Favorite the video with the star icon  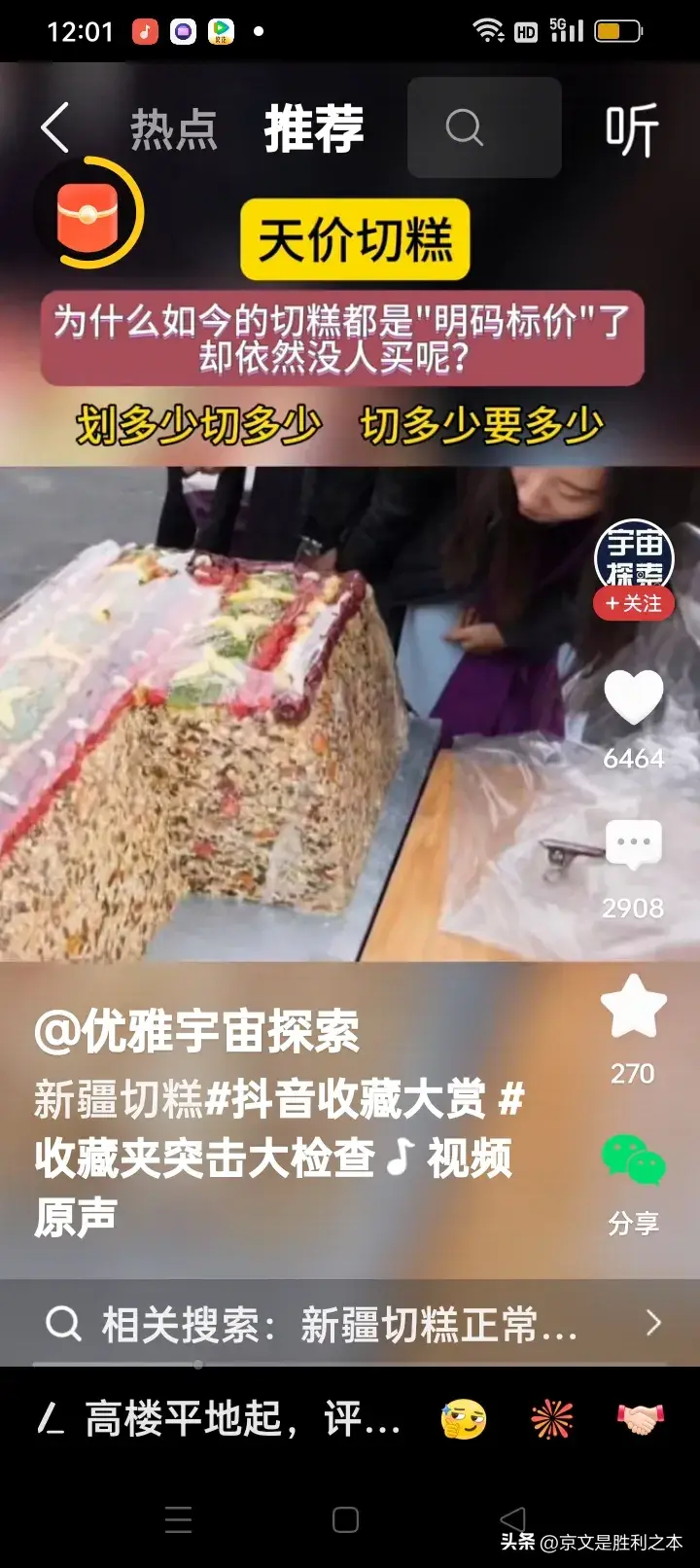click(x=633, y=1008)
